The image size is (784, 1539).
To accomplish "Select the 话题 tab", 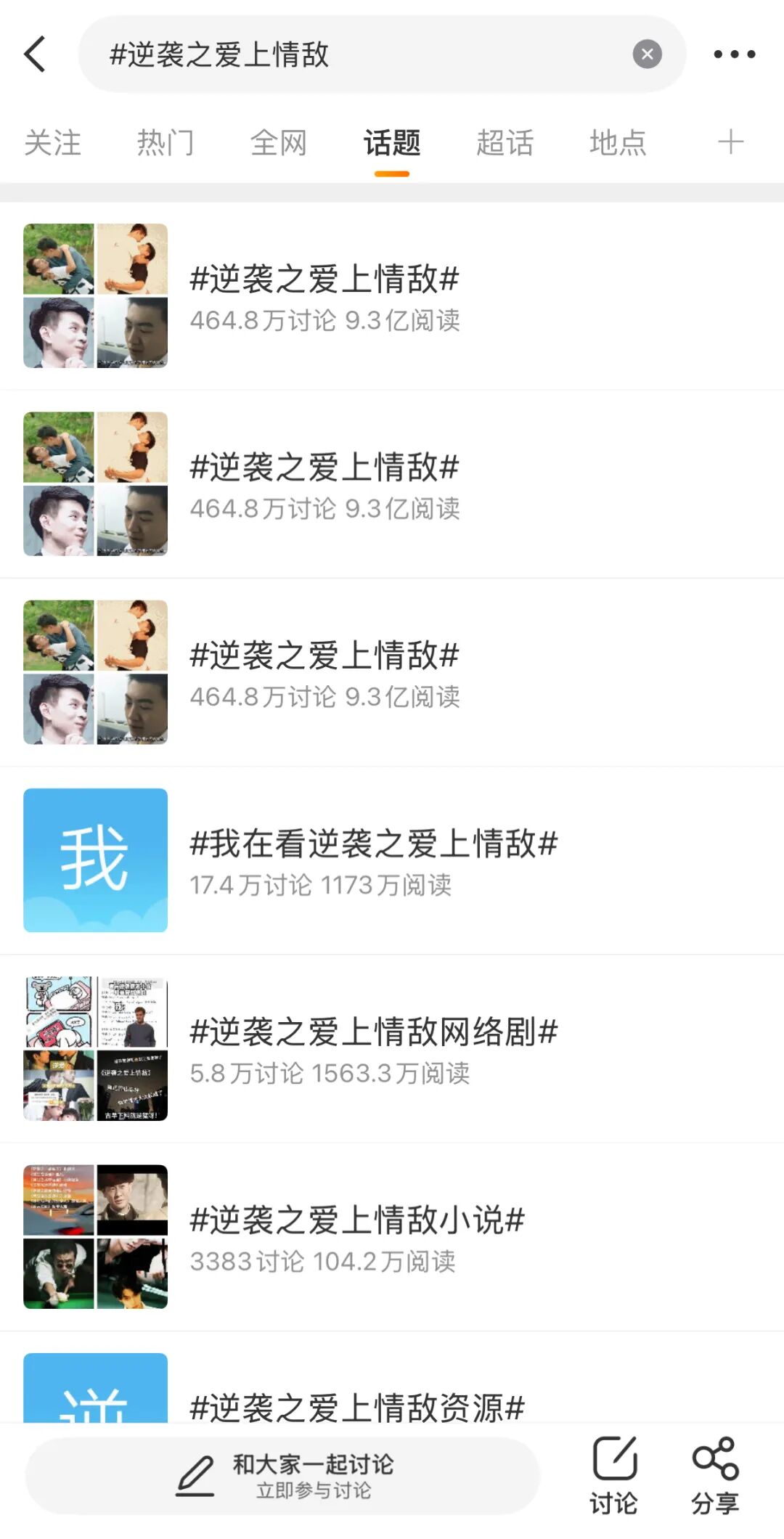I will [x=392, y=143].
